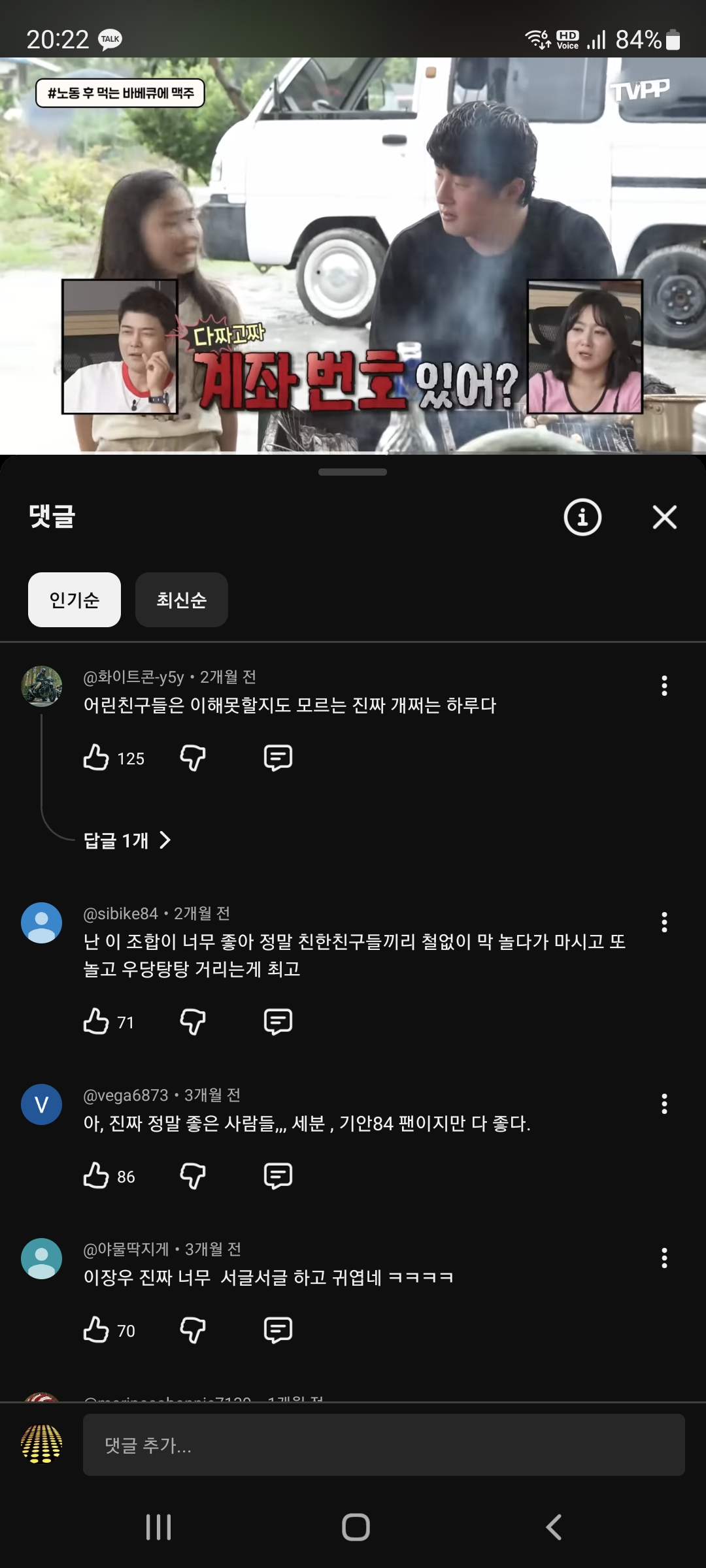Open overflow menu for @sibike84 comment
This screenshot has width=706, height=1568.
(664, 922)
